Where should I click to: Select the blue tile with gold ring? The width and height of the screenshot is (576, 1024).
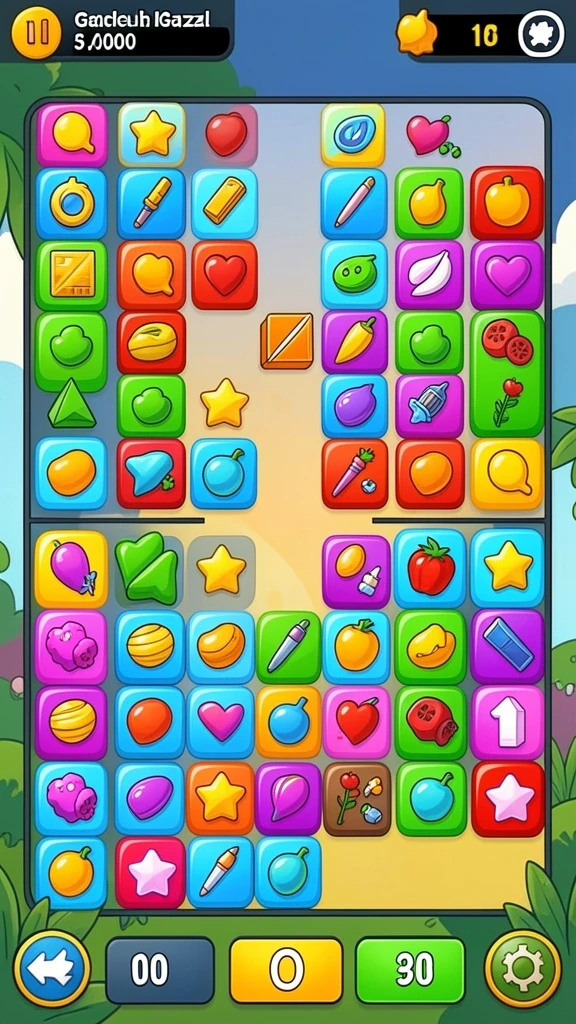tap(71, 203)
